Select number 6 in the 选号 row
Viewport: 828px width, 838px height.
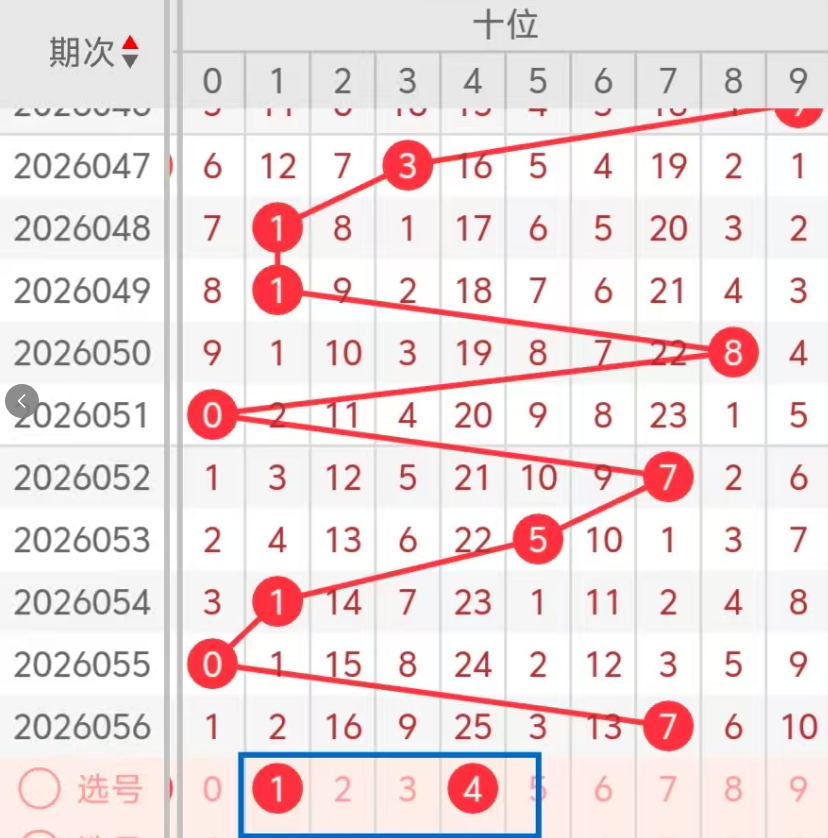click(603, 790)
